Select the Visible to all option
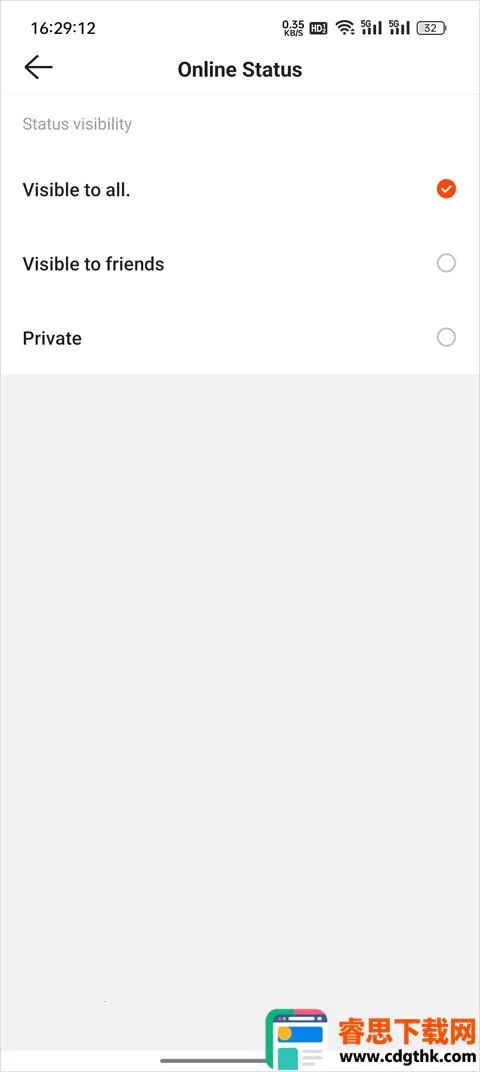The height and width of the screenshot is (1072, 480). pyautogui.click(x=239, y=189)
